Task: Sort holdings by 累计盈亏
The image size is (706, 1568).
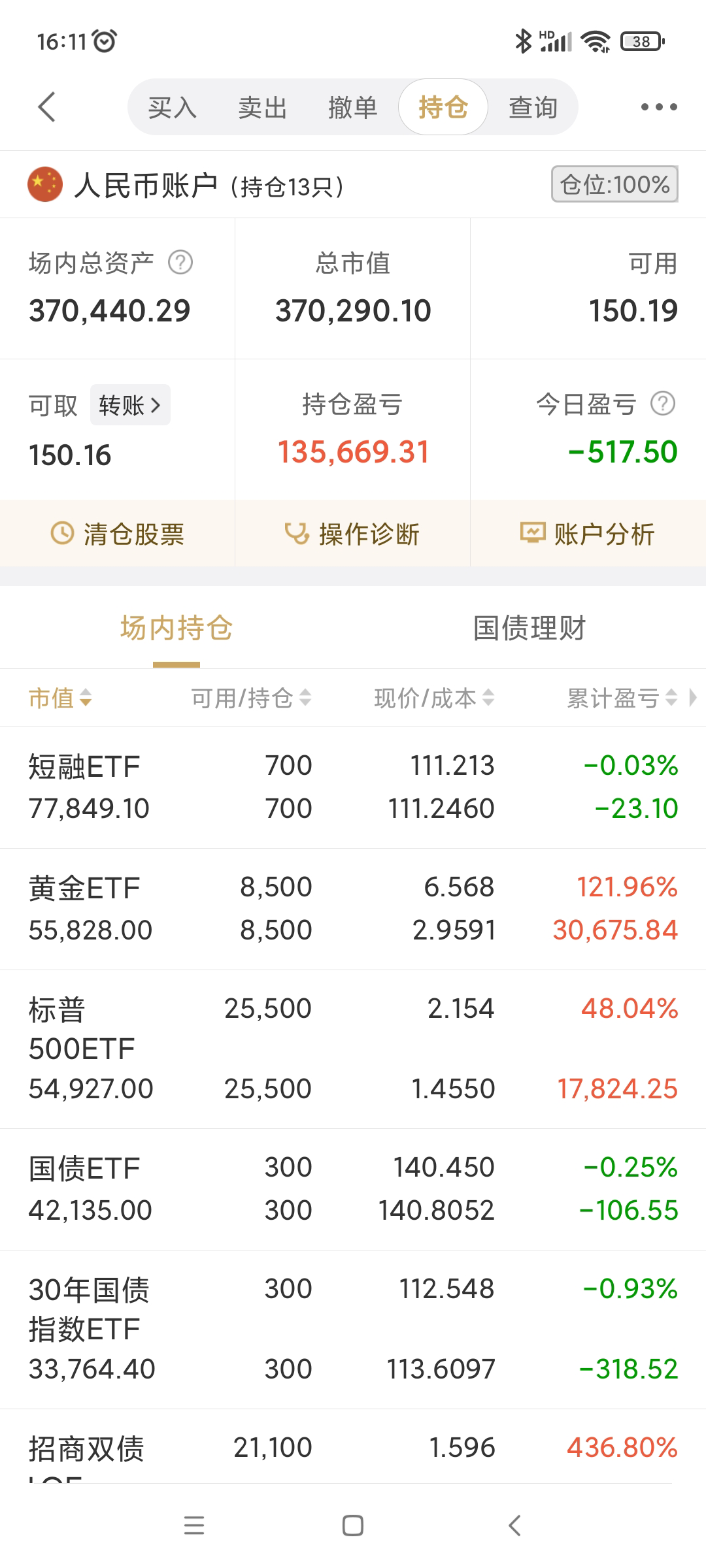Action: coord(621,698)
